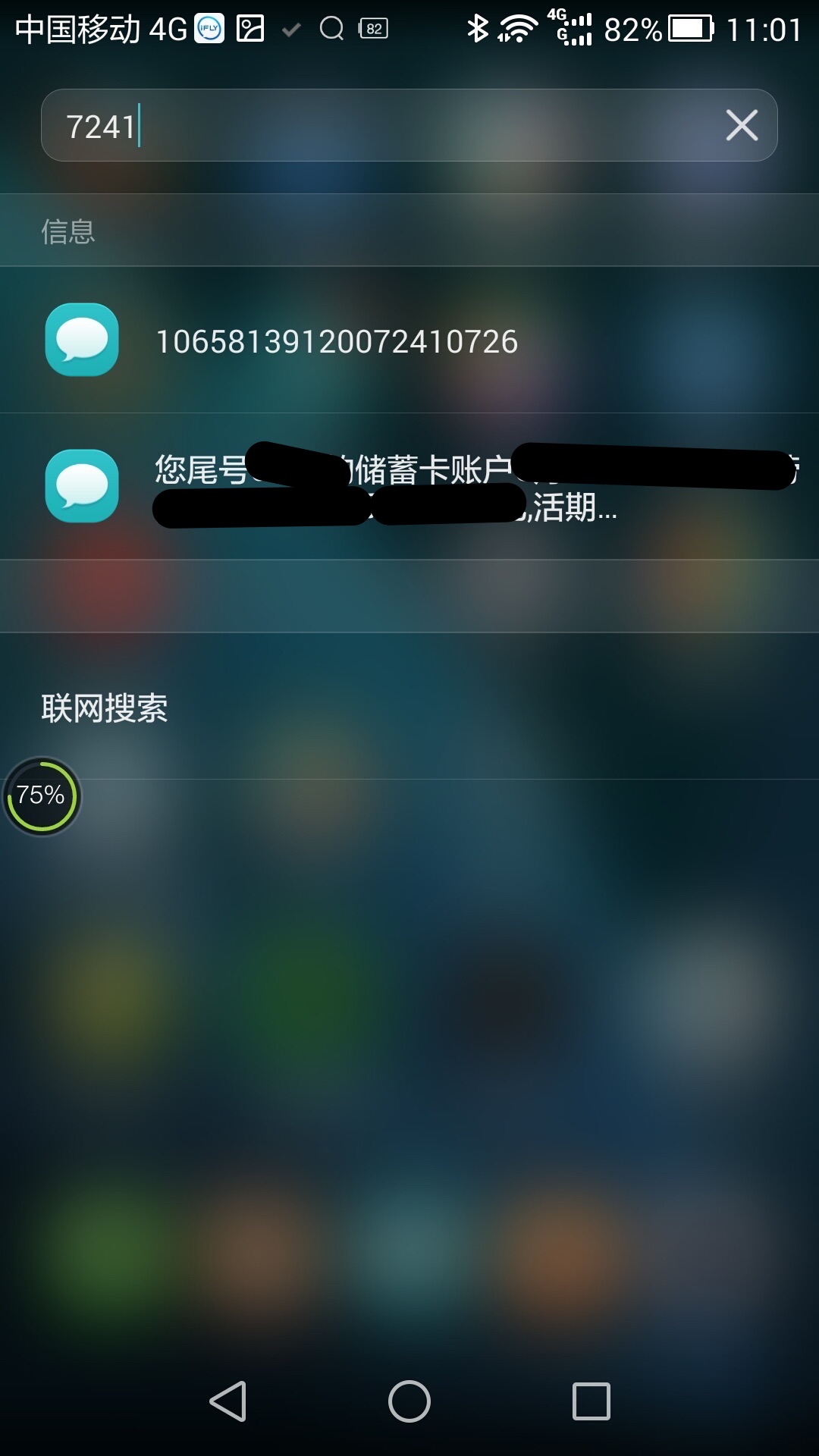Clear the search text with the X
Image resolution: width=819 pixels, height=1456 pixels.
(x=742, y=126)
